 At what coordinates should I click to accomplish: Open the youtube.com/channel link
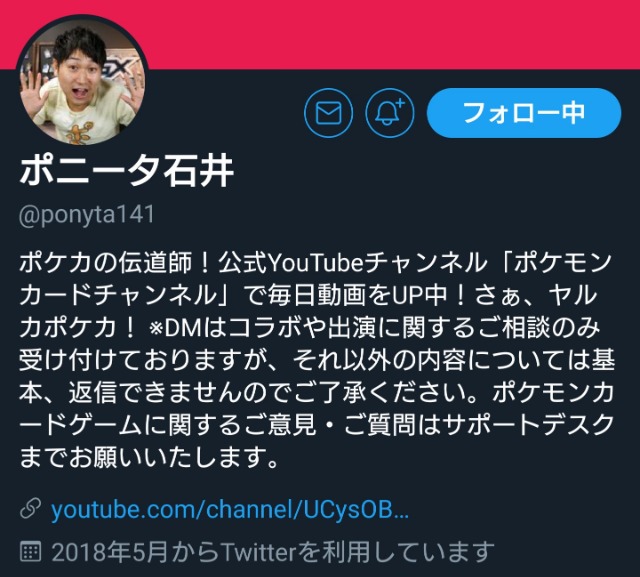click(230, 510)
